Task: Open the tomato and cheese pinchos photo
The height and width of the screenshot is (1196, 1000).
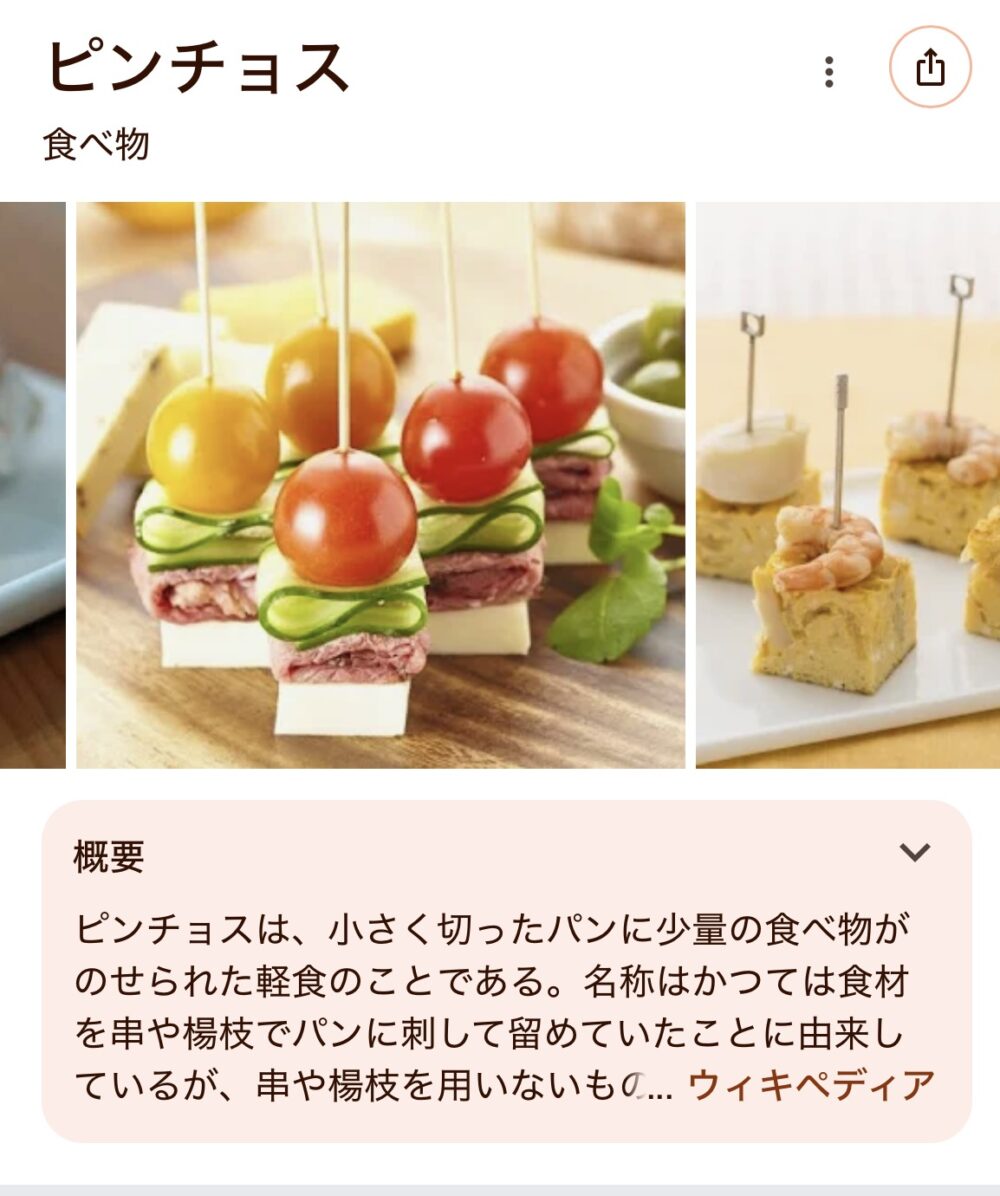Action: click(x=380, y=485)
